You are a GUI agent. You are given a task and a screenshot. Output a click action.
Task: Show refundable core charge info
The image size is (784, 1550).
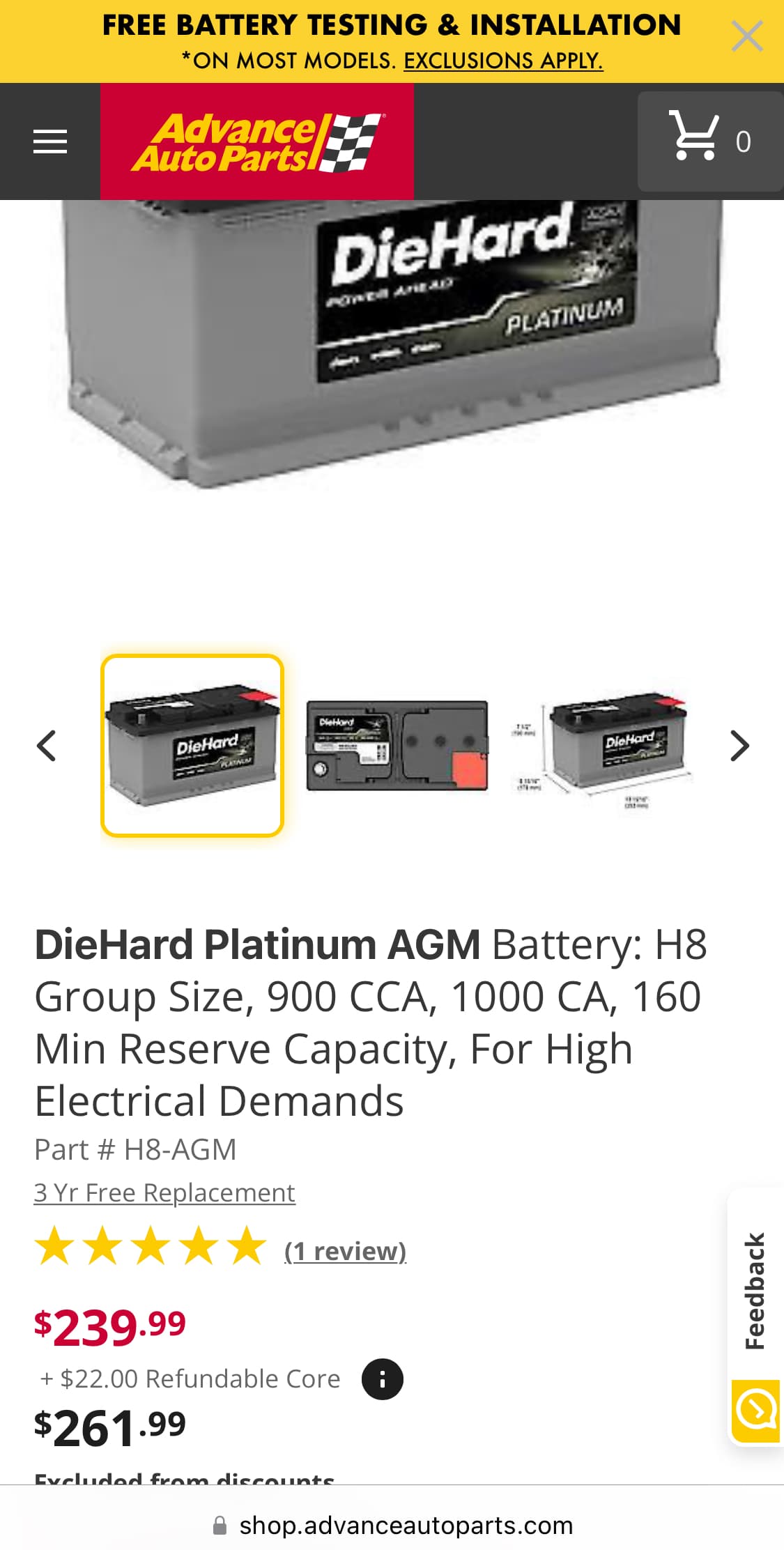(382, 1379)
